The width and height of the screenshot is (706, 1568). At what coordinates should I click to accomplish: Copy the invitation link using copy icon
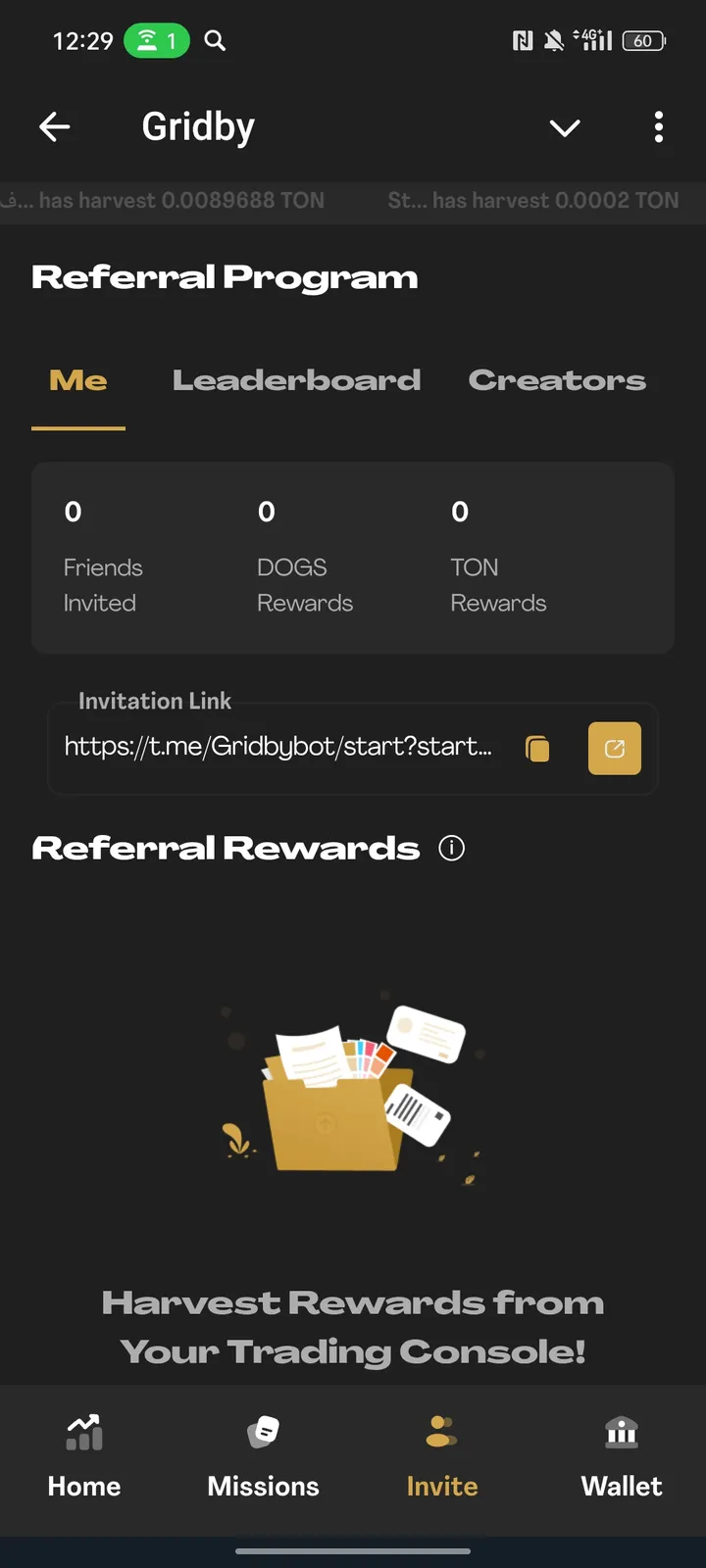tap(536, 747)
